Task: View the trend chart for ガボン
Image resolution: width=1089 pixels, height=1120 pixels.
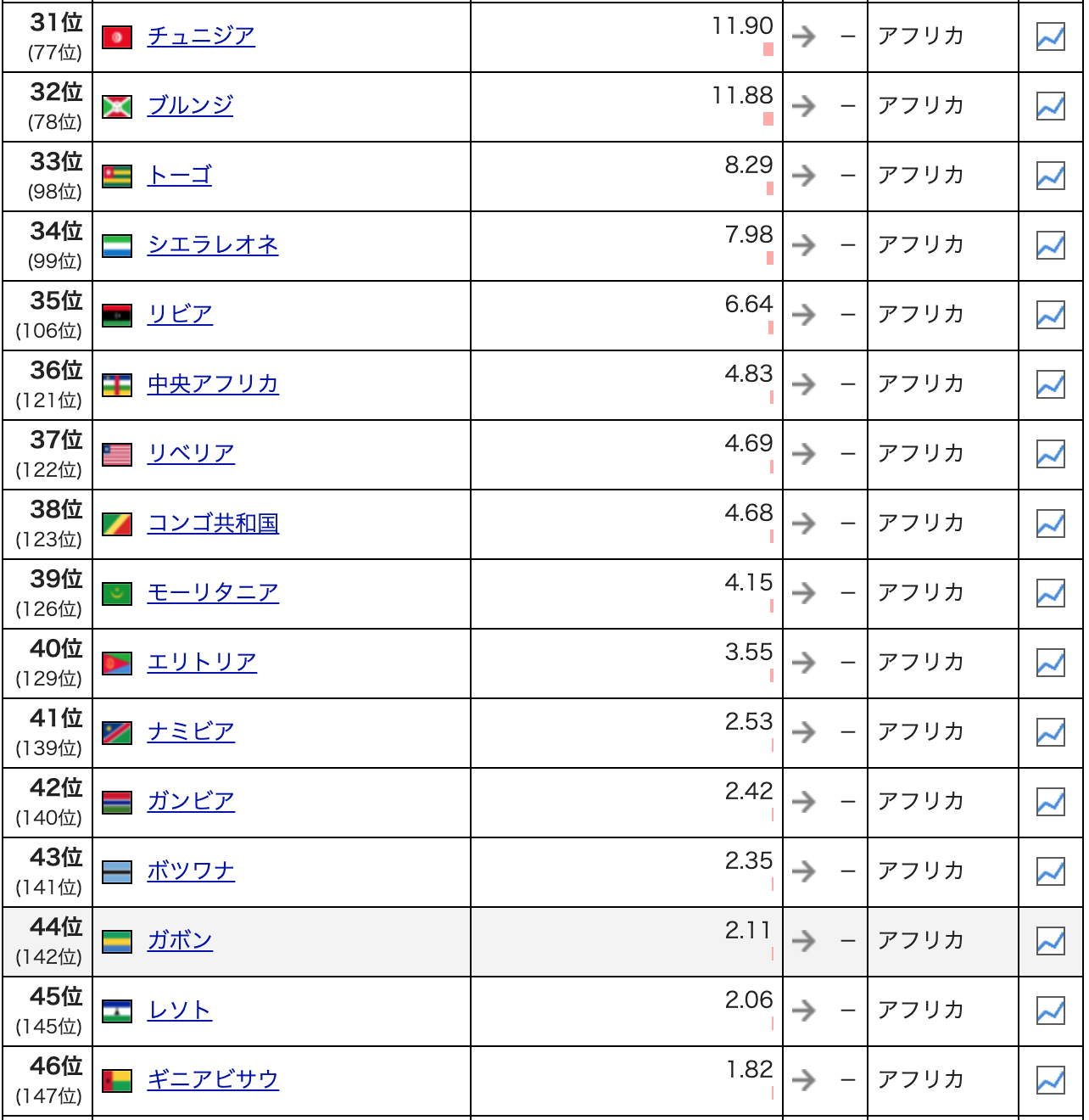Action: pos(1050,941)
